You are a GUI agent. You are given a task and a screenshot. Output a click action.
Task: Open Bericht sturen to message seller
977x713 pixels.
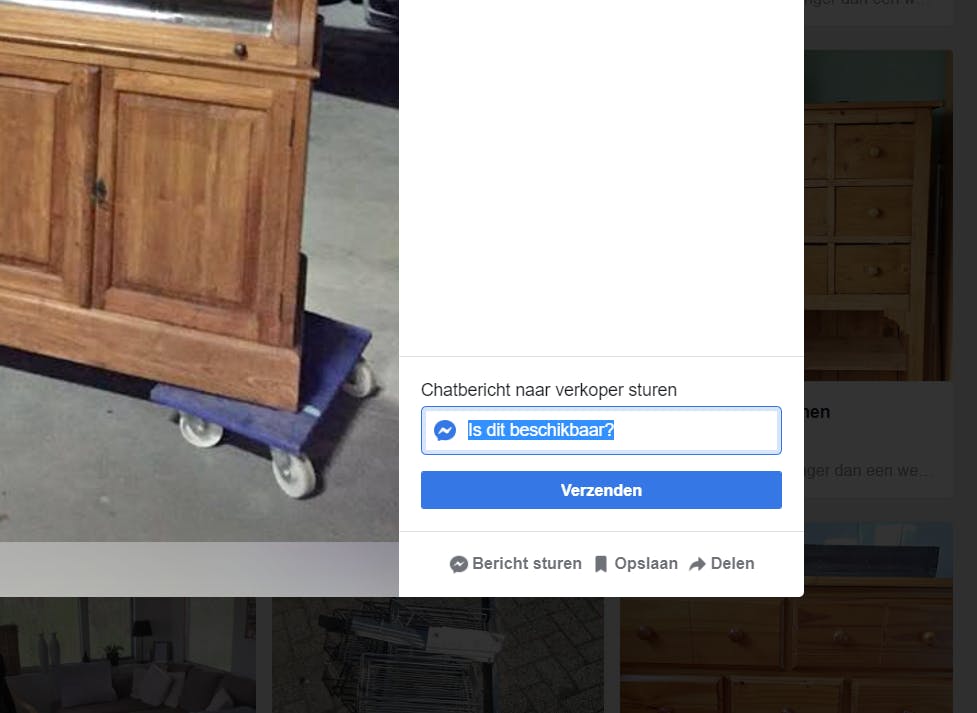(x=516, y=564)
